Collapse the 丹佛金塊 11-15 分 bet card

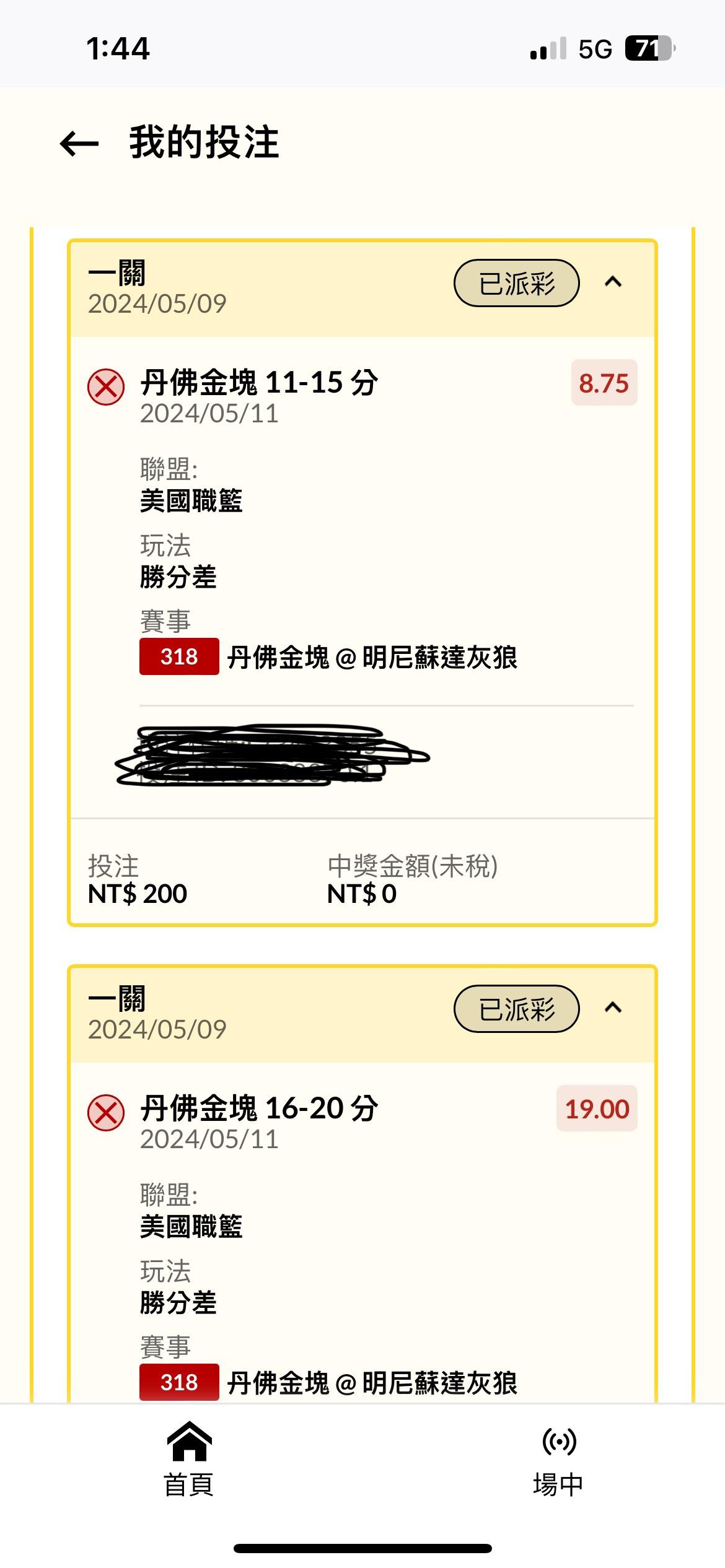click(x=612, y=283)
